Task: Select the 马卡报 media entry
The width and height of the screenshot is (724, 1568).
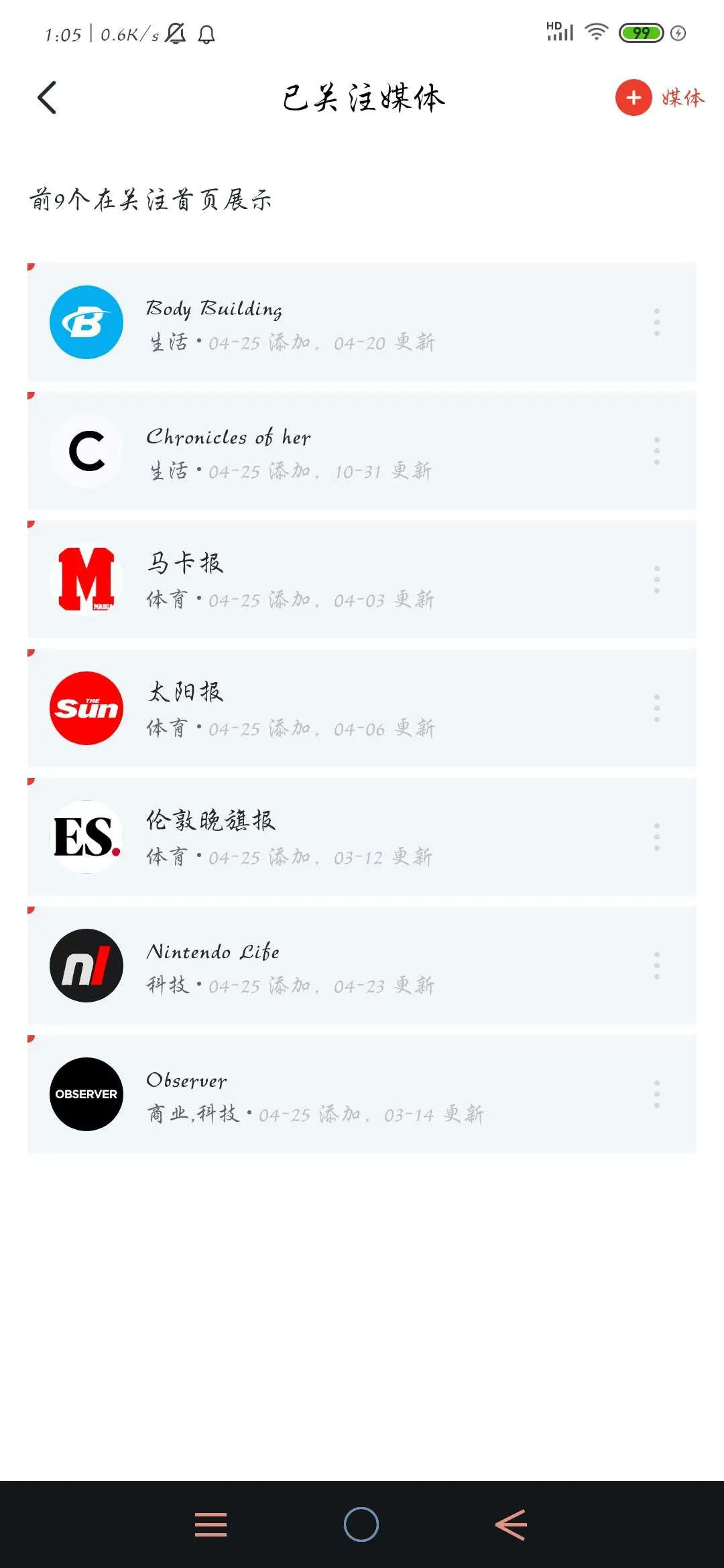Action: point(335,580)
